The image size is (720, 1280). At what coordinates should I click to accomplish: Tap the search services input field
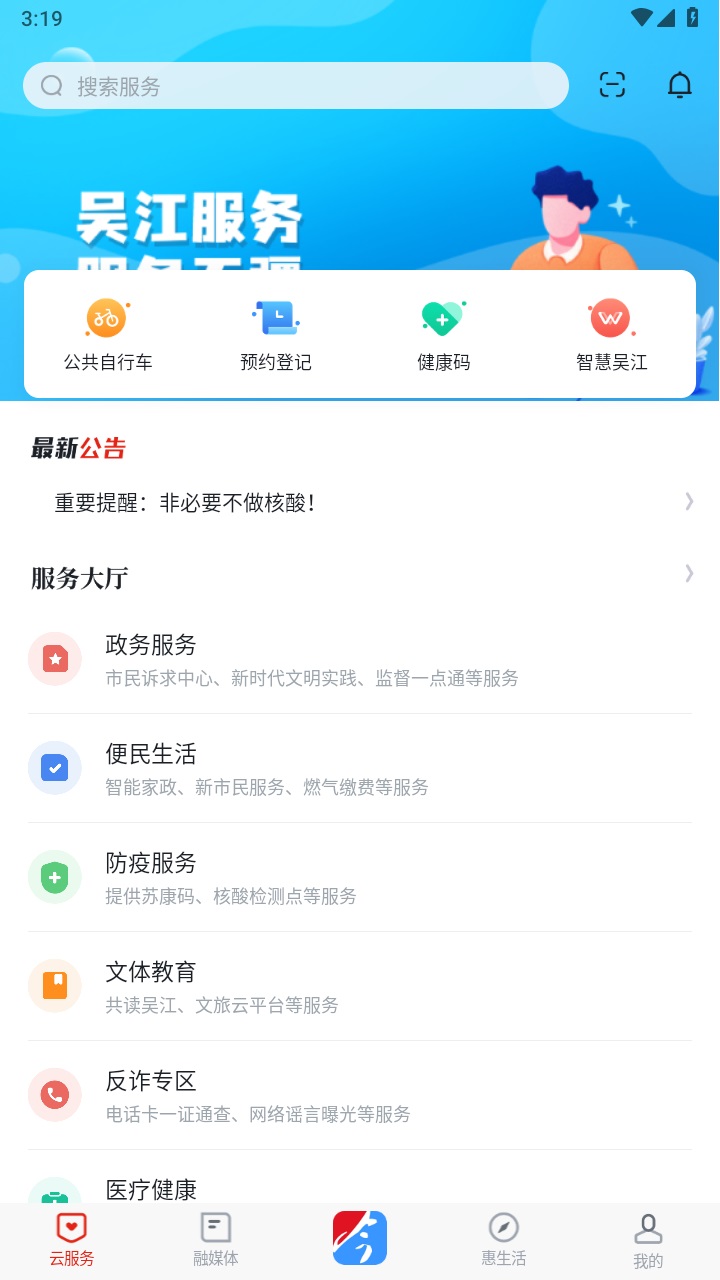(295, 85)
